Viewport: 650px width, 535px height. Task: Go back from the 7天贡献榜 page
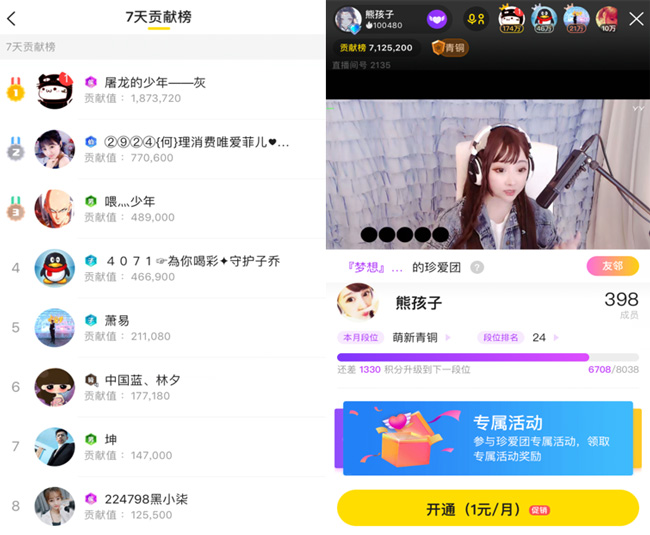tap(12, 18)
